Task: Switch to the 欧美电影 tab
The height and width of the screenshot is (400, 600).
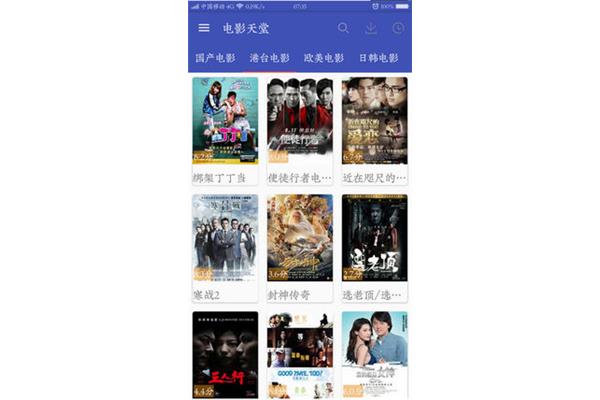Action: 324,58
